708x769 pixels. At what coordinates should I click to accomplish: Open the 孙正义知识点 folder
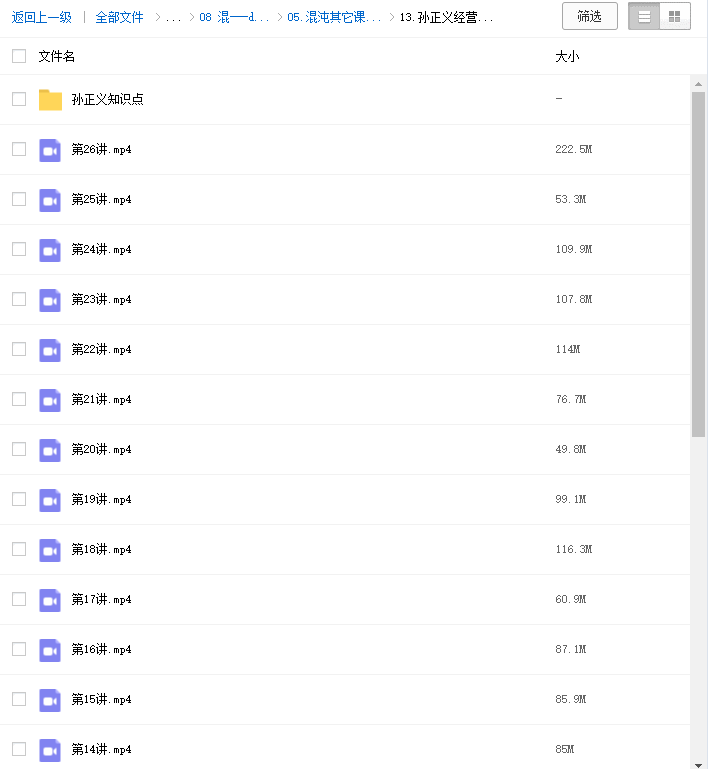tap(107, 99)
